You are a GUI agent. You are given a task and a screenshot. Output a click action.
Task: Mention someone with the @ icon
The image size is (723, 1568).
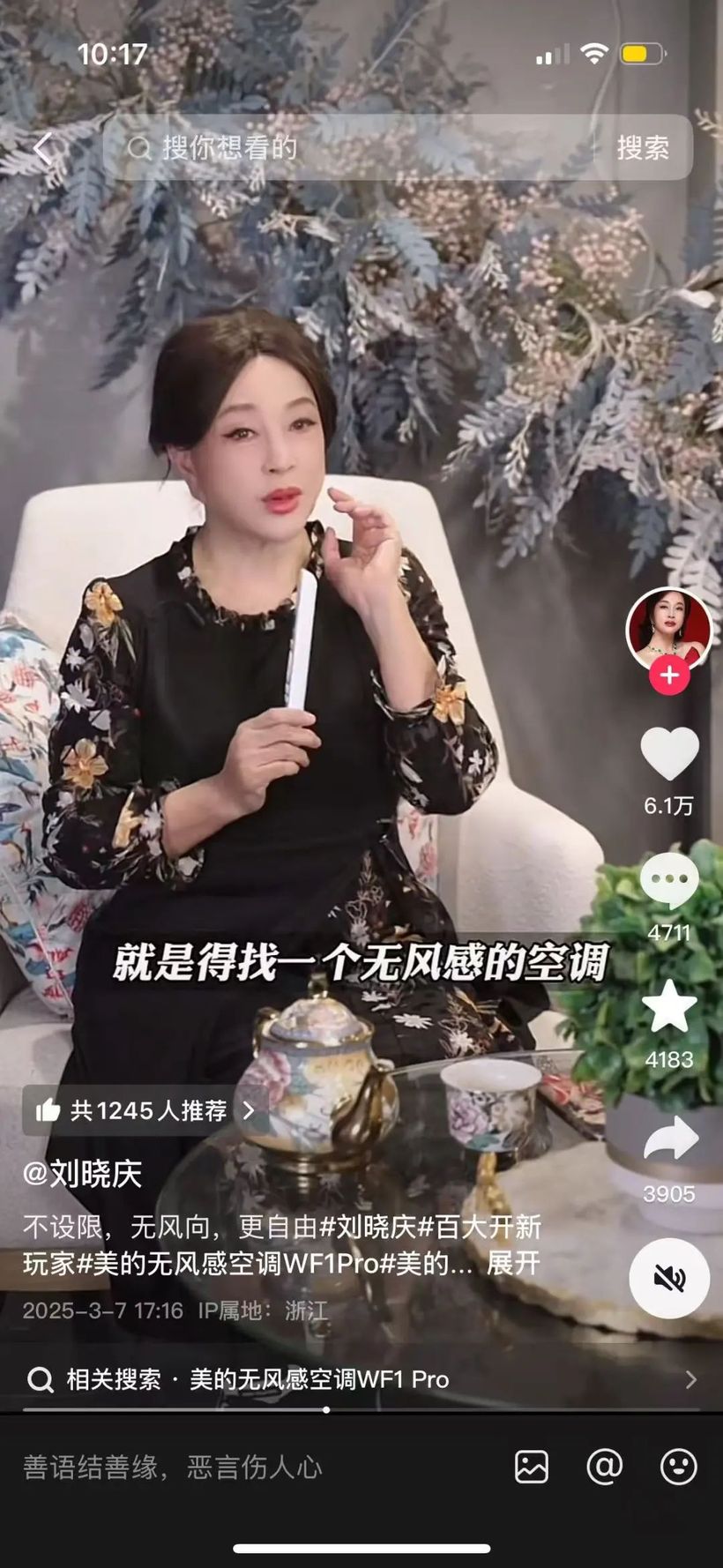click(605, 1467)
